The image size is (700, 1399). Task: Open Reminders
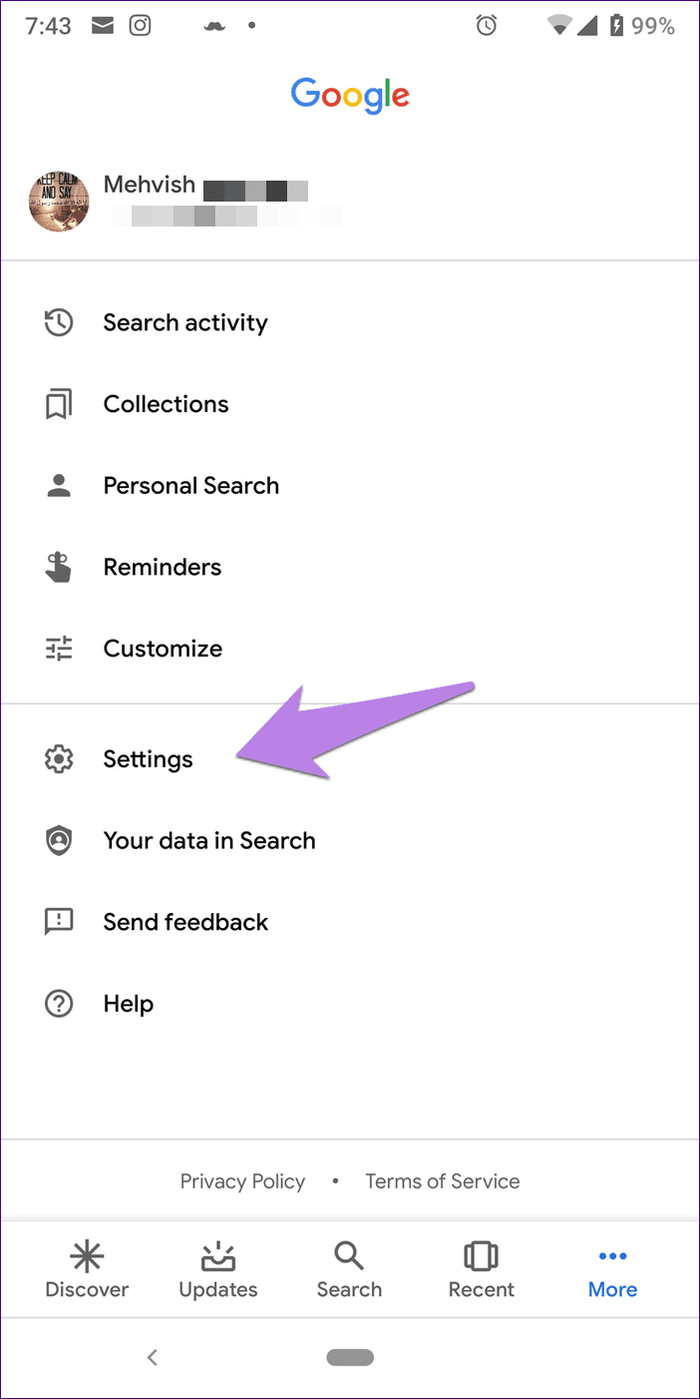pyautogui.click(x=350, y=567)
